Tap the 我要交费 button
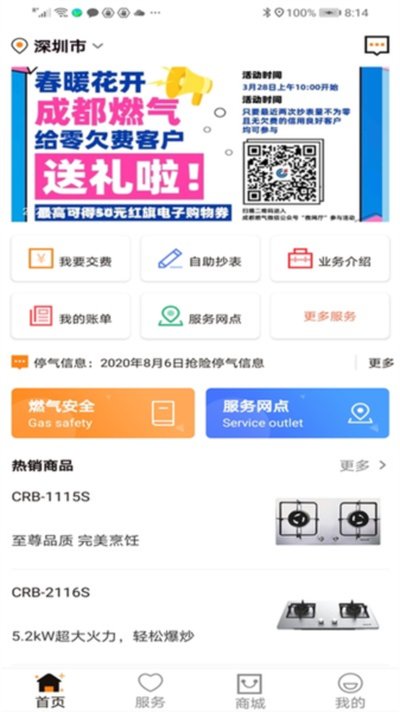This screenshot has height=712, width=400. [70, 259]
